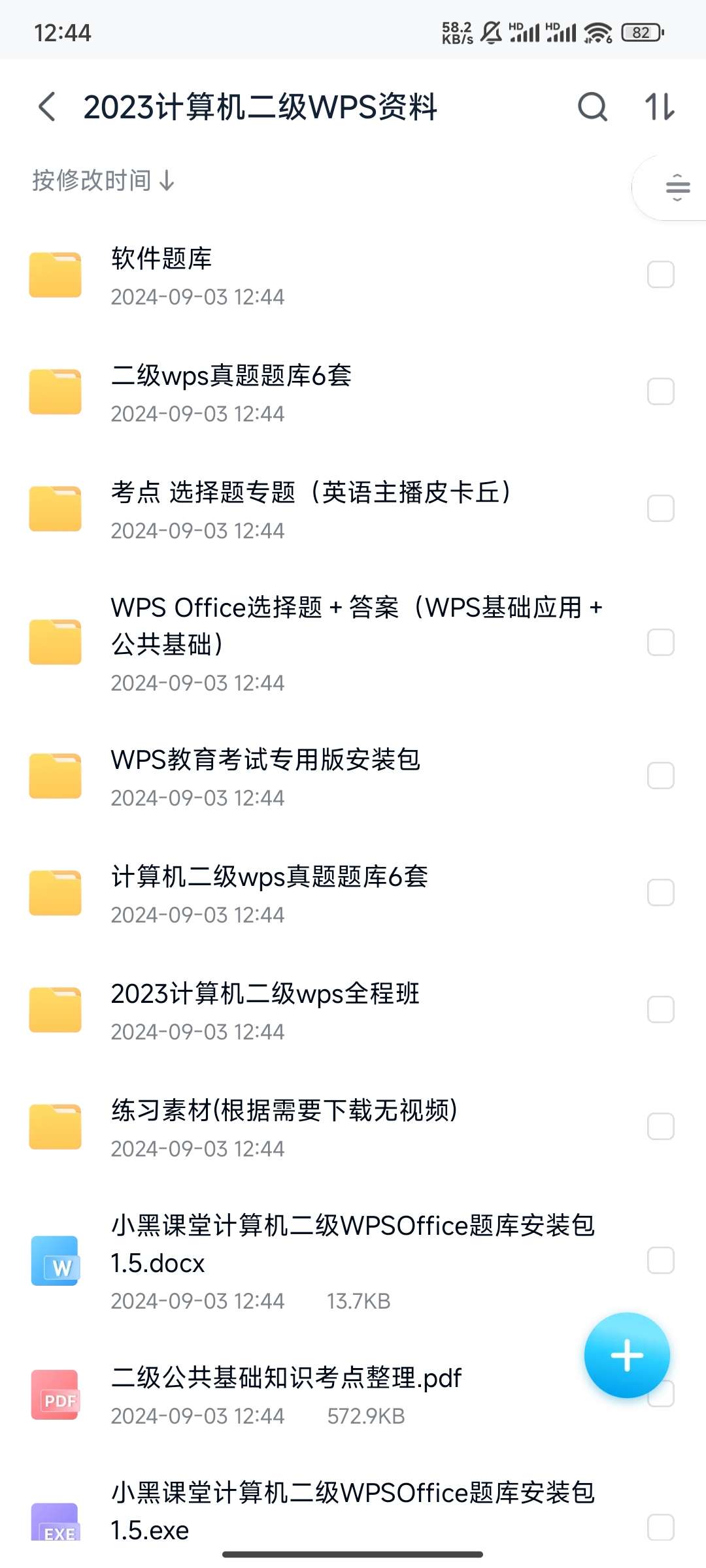Open the filter icon below the sort button
Image resolution: width=706 pixels, height=1568 pixels.
click(x=679, y=188)
